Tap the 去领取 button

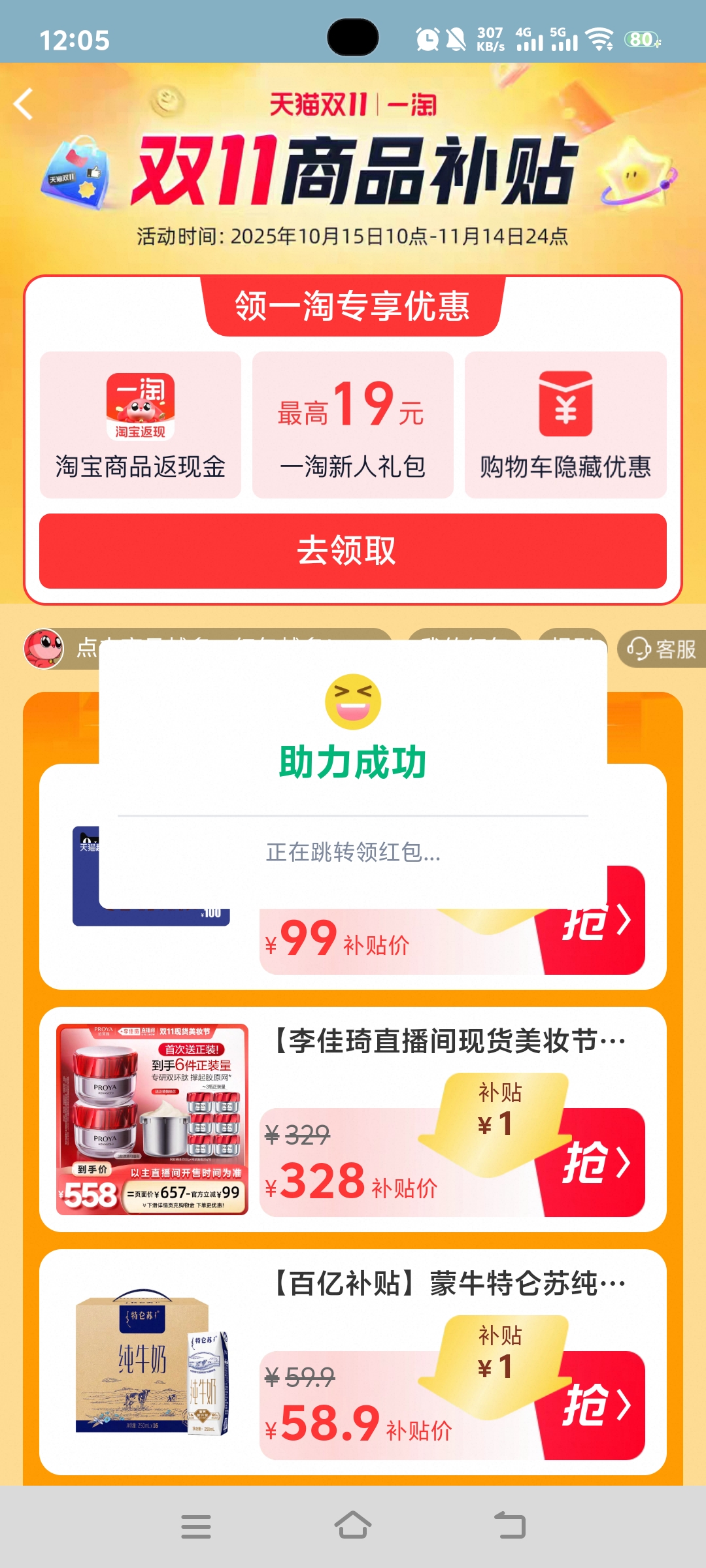353,551
